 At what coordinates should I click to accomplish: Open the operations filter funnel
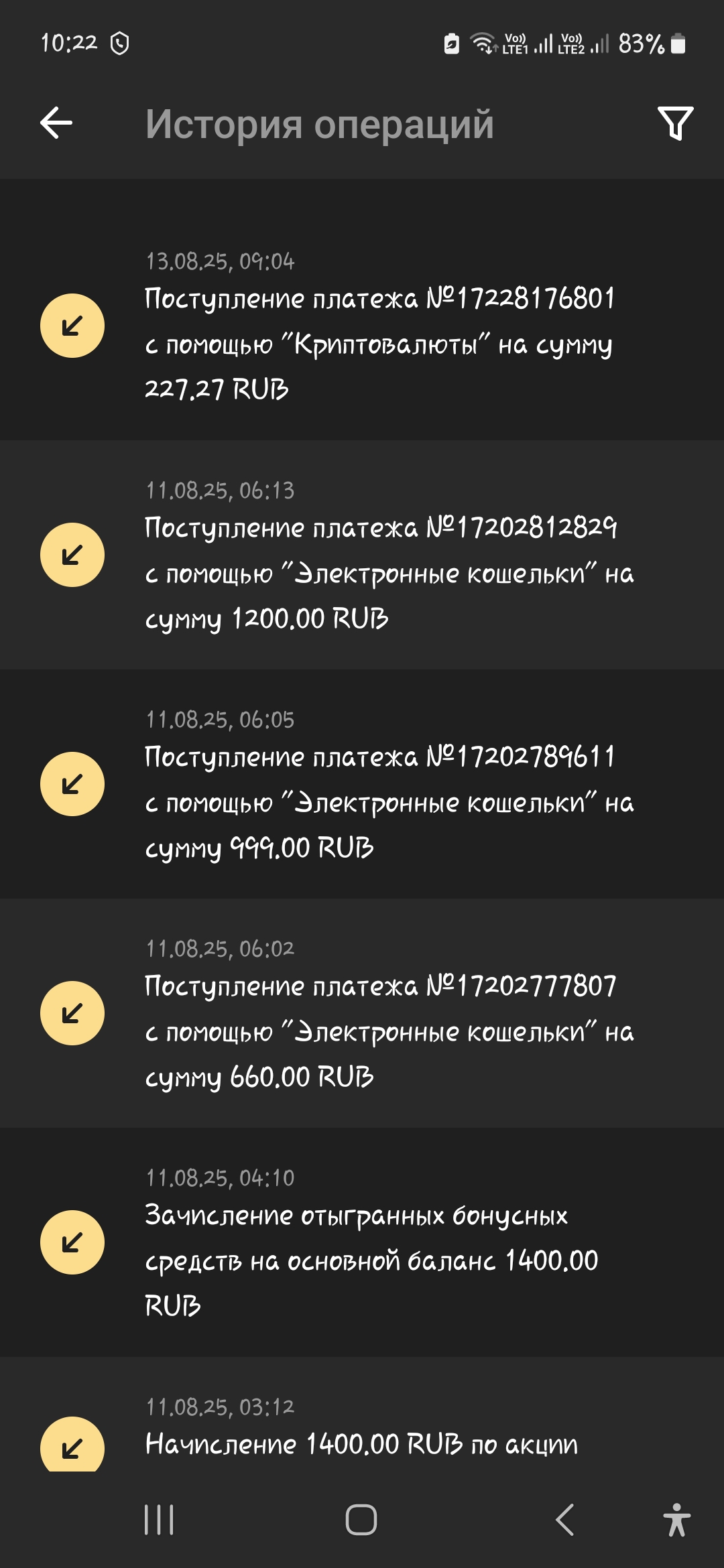pyautogui.click(x=675, y=123)
